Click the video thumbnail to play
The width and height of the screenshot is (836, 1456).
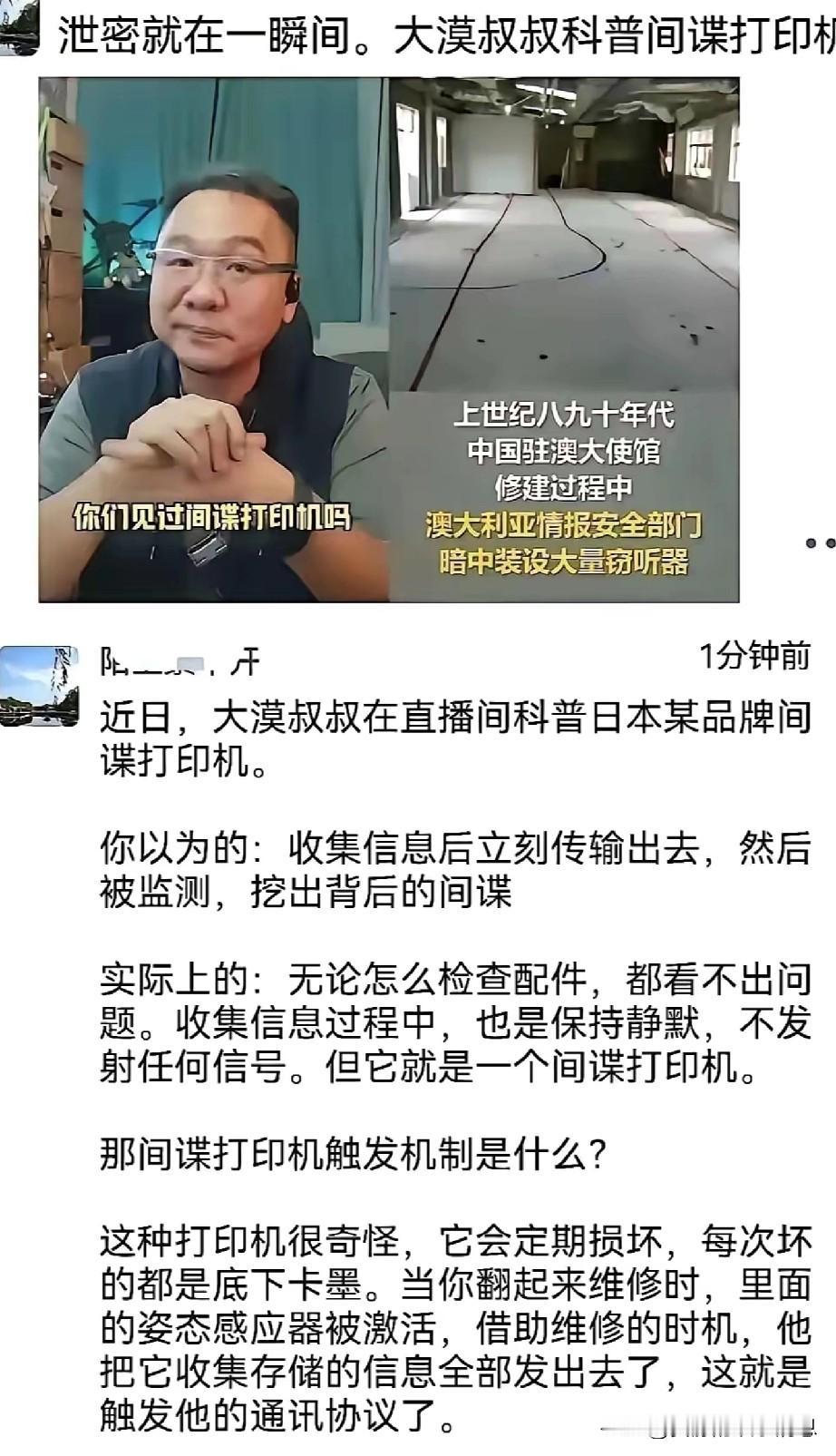click(x=417, y=345)
